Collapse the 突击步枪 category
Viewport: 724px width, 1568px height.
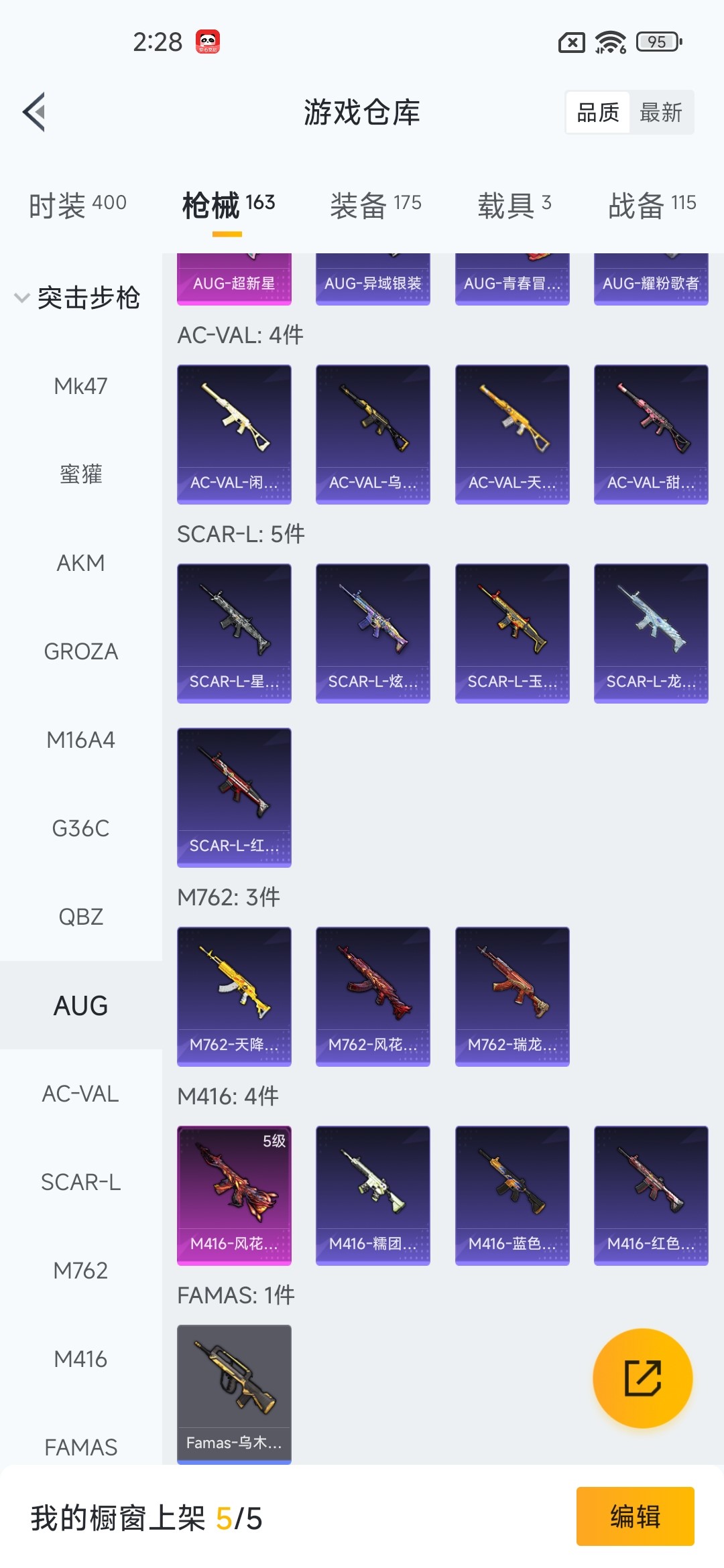tap(78, 298)
